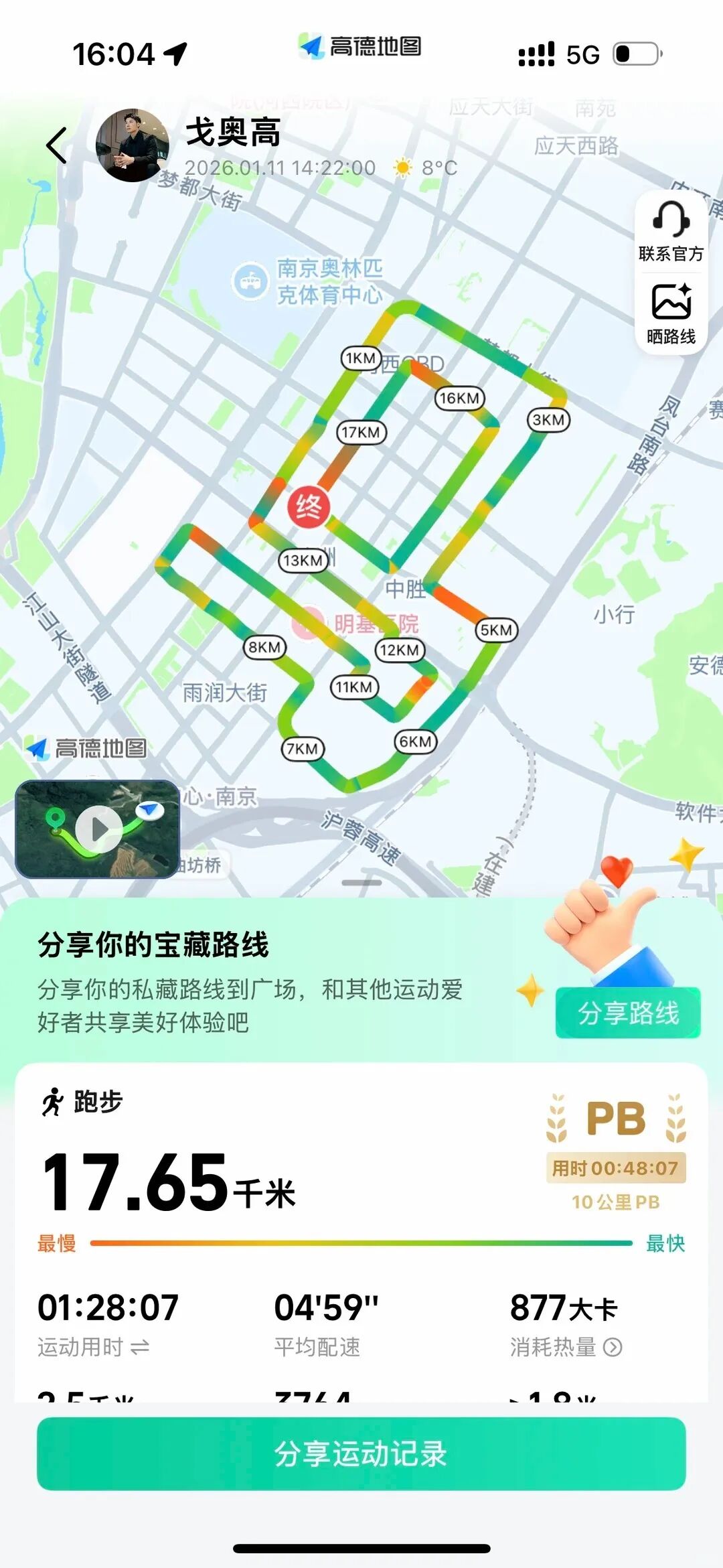This screenshot has height=1568, width=723.
Task: Toggle 运动用时 duration display
Action: [140, 1347]
